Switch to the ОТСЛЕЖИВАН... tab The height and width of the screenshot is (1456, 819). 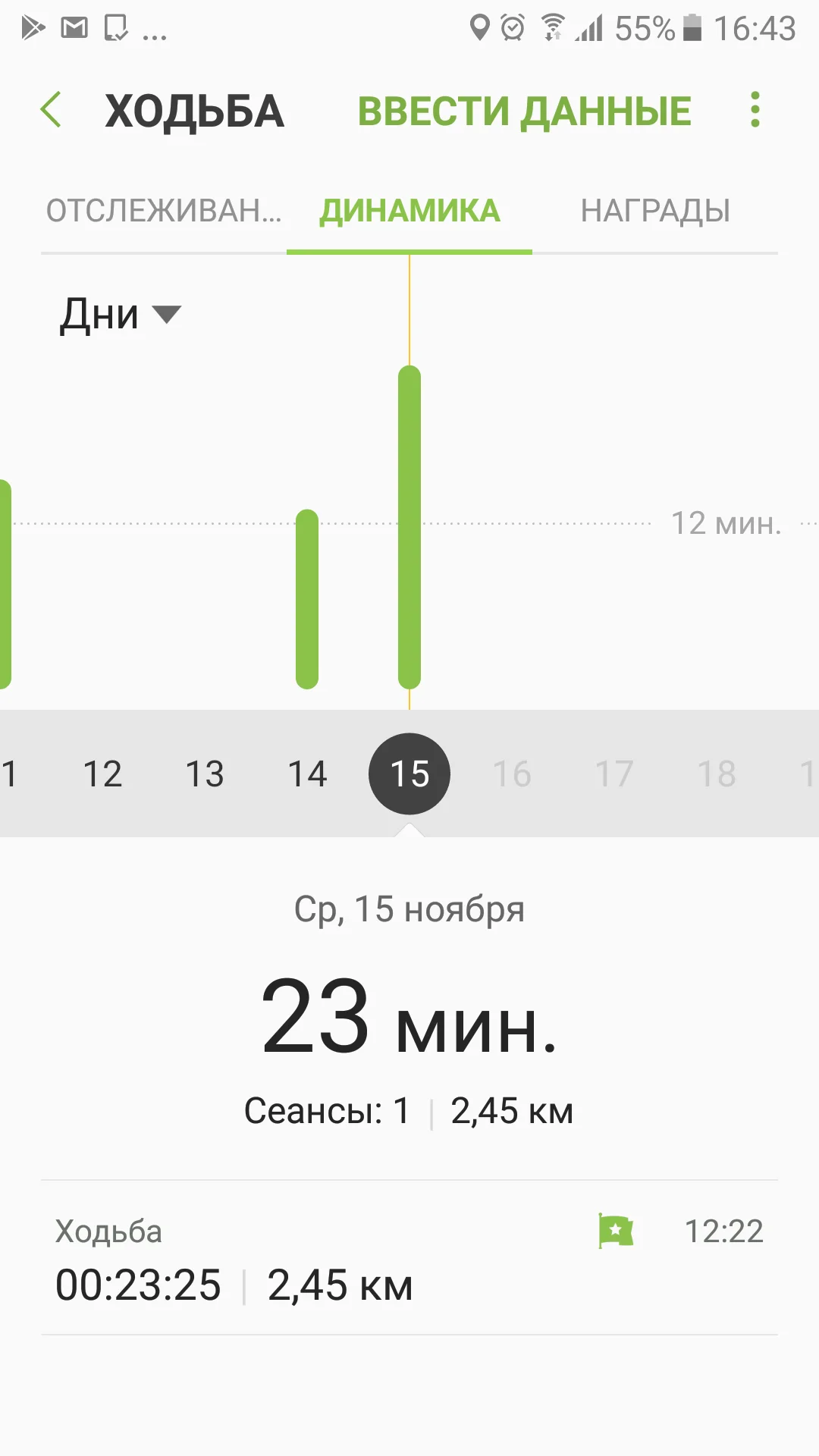point(164,211)
